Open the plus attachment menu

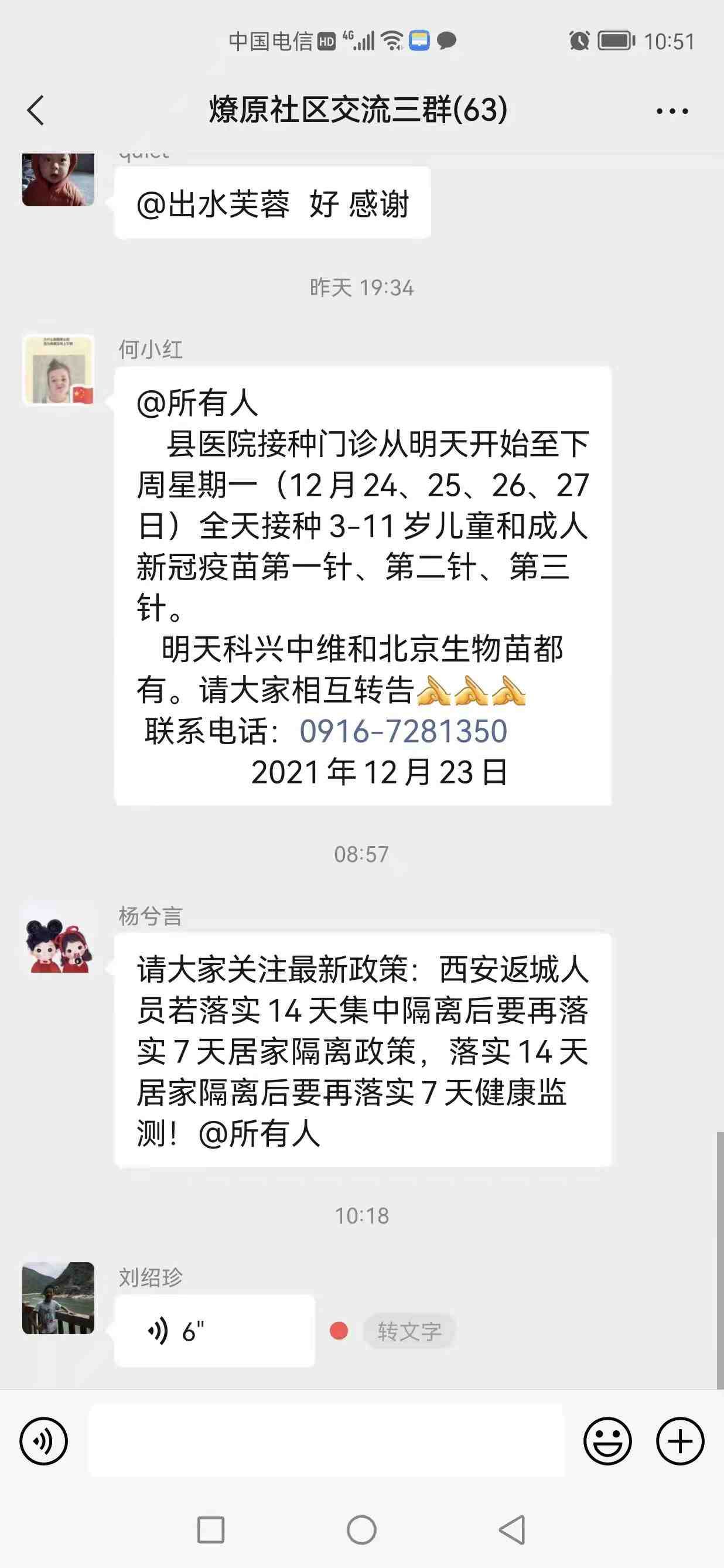(x=679, y=1441)
